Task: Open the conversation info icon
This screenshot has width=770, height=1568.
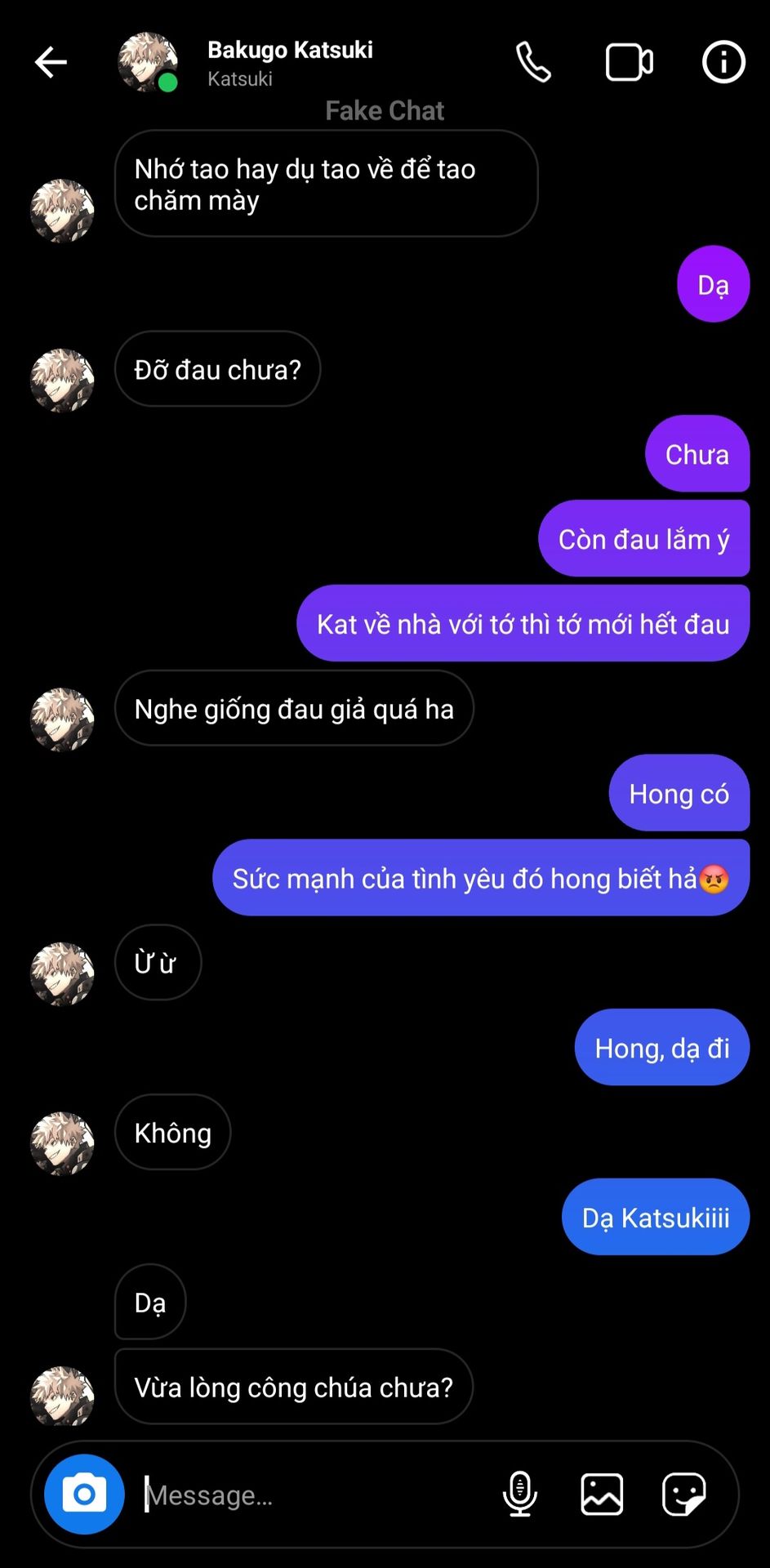Action: click(723, 62)
